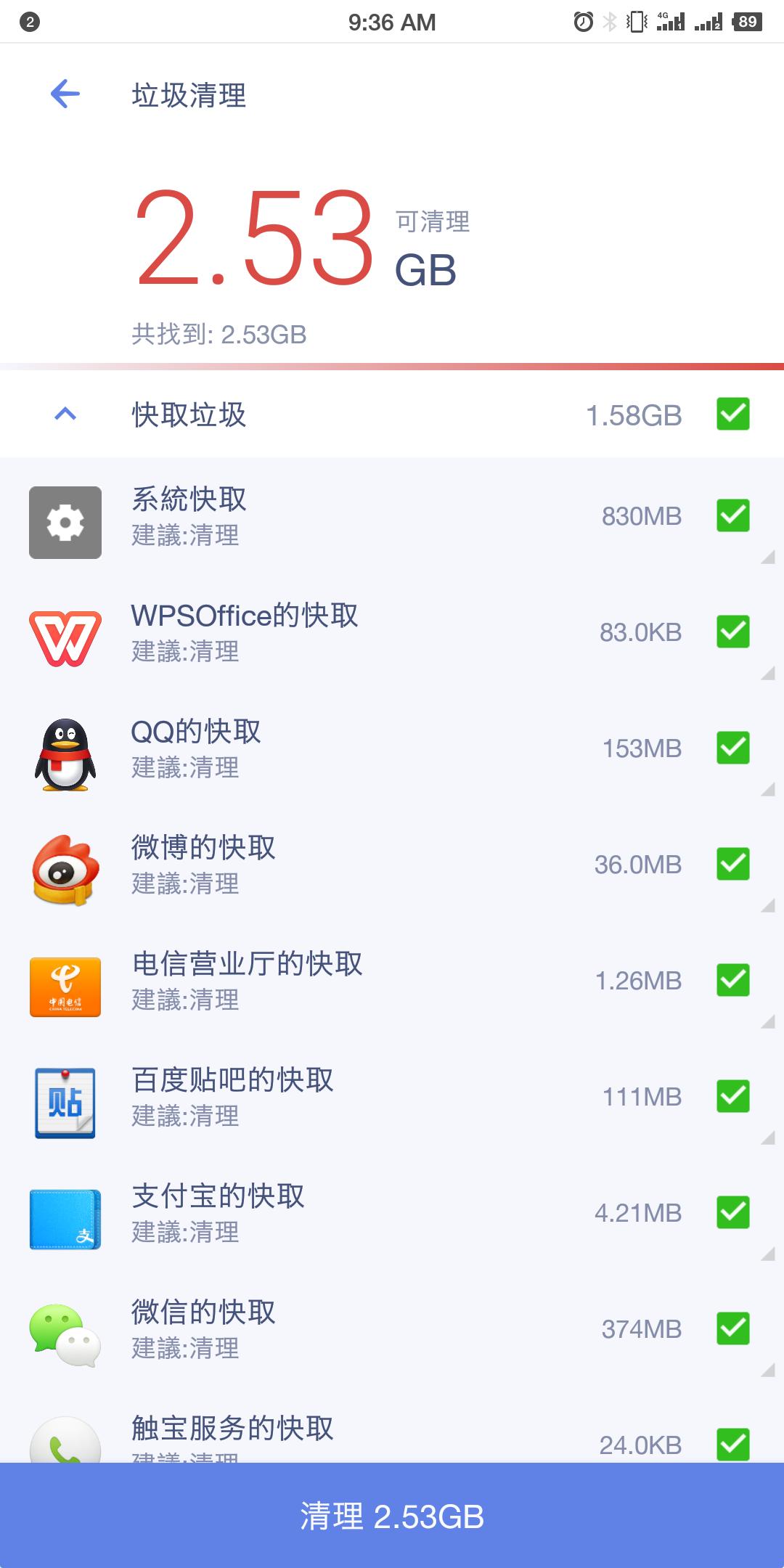Screen dimensions: 784x1568
Task: Toggle the 微信的快取 374MB checkbox
Action: pos(732,1329)
